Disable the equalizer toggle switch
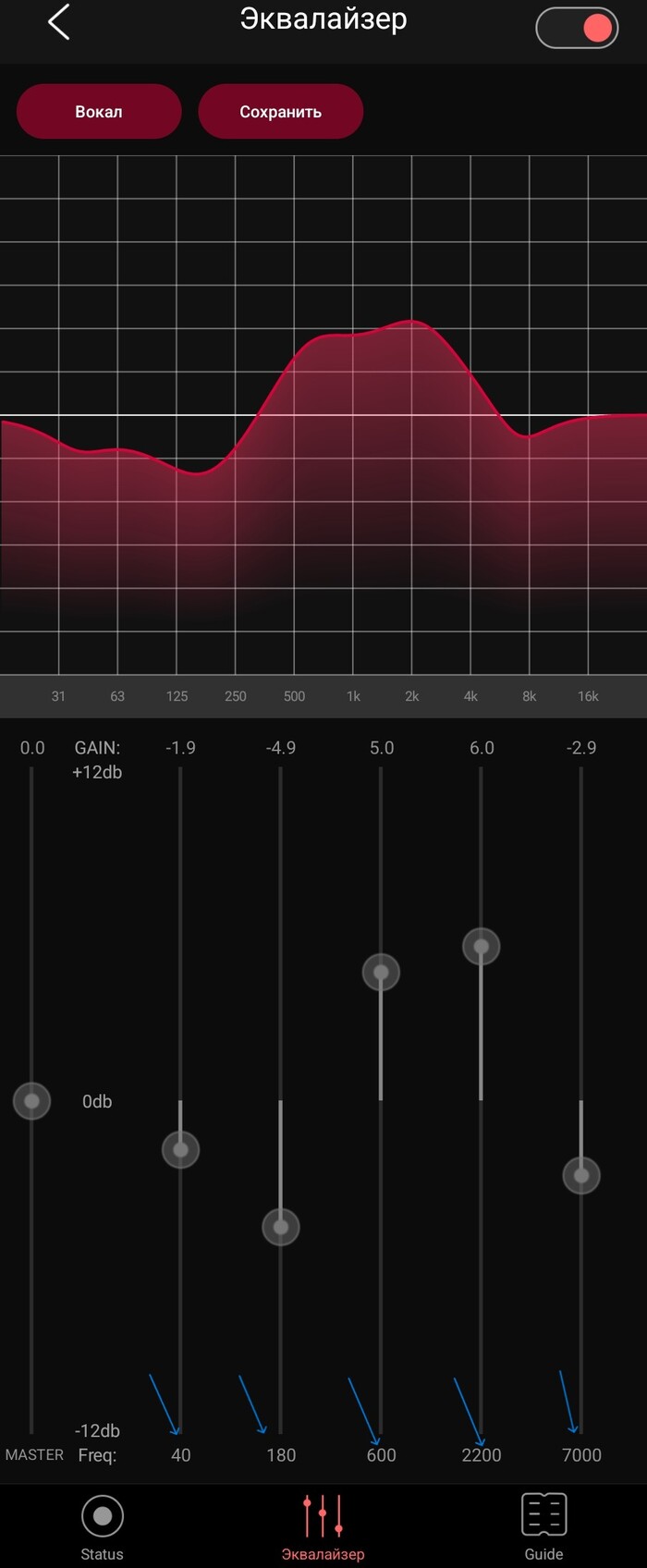This screenshot has width=647, height=1568. click(x=577, y=29)
